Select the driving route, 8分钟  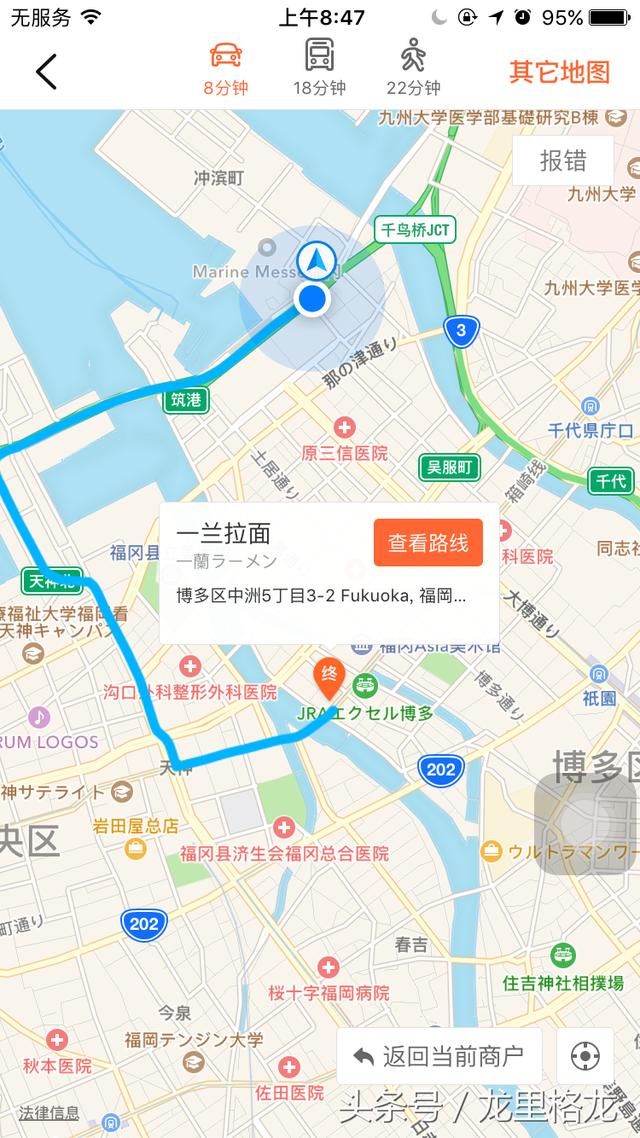[x=226, y=69]
